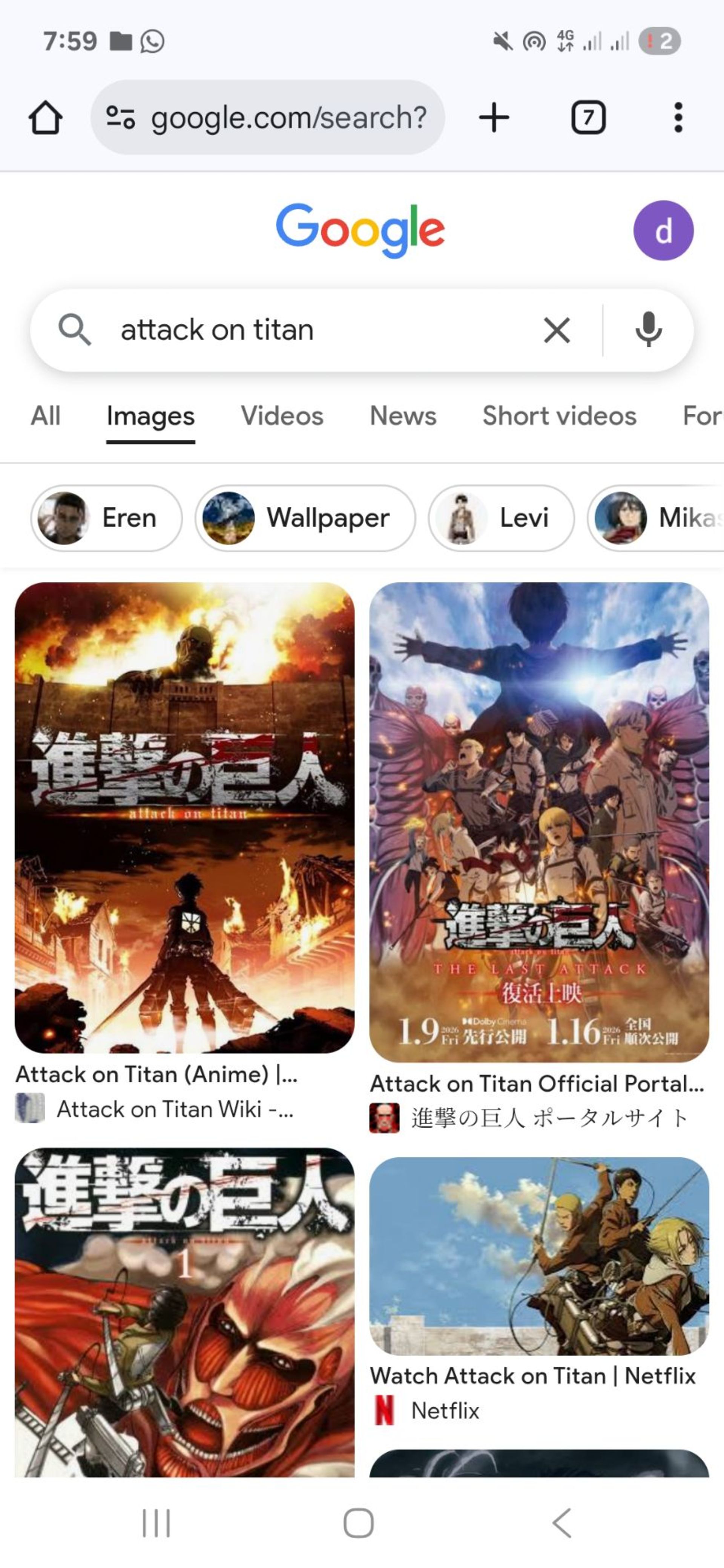
Task: Switch to the Videos tab
Action: pyautogui.click(x=282, y=416)
